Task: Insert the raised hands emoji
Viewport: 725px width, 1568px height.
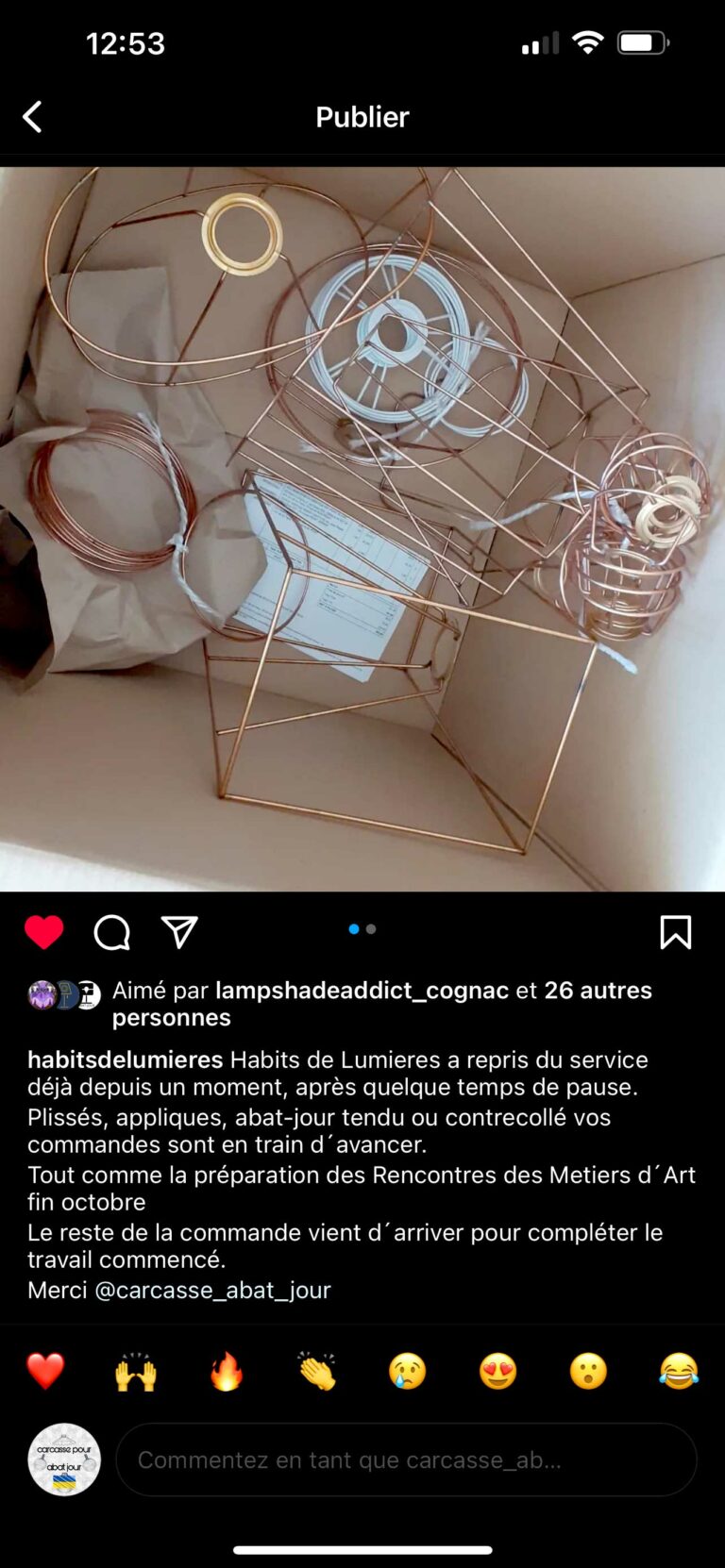Action: tap(136, 1371)
